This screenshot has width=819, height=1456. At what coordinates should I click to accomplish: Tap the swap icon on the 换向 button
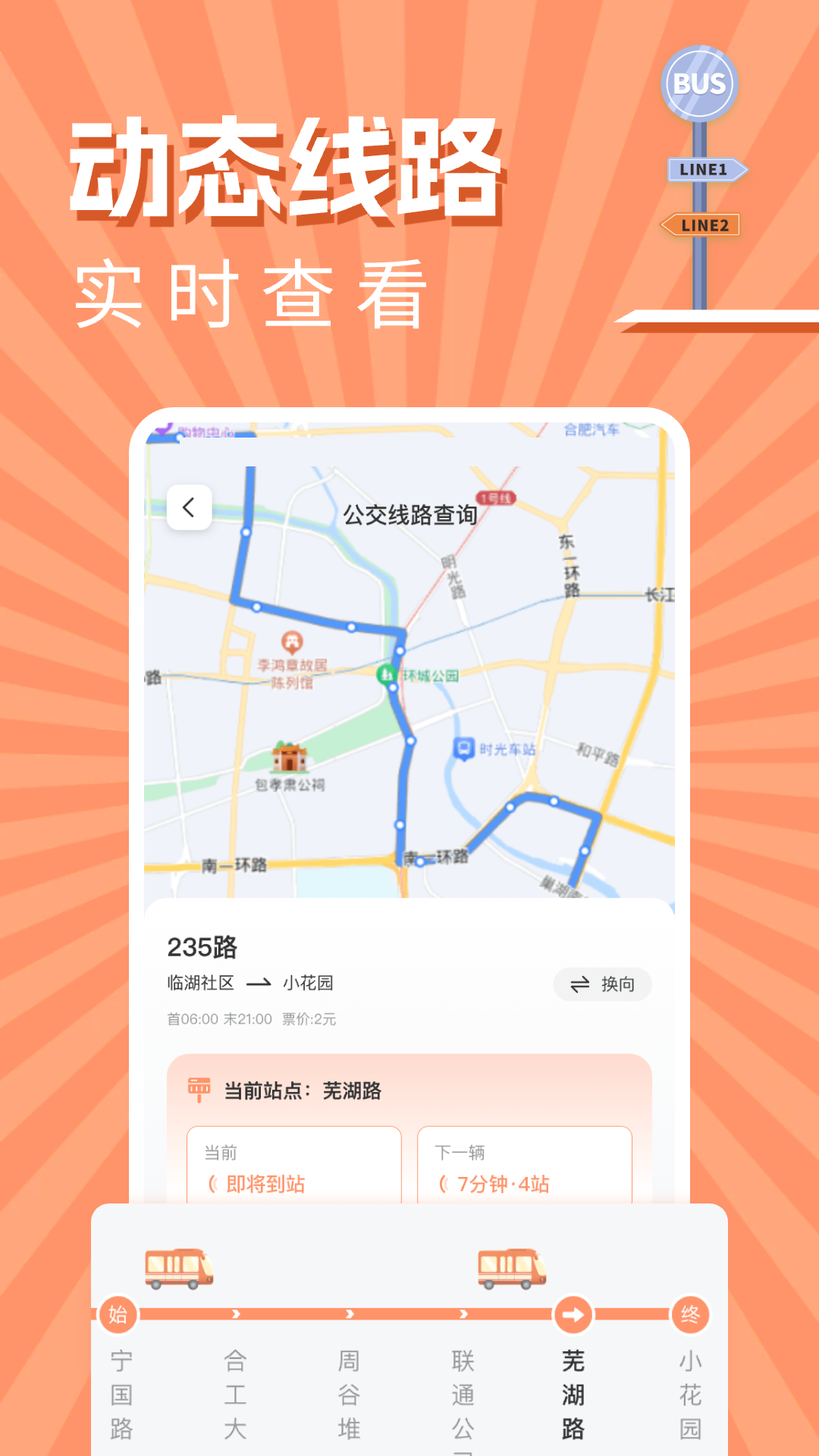click(x=579, y=984)
